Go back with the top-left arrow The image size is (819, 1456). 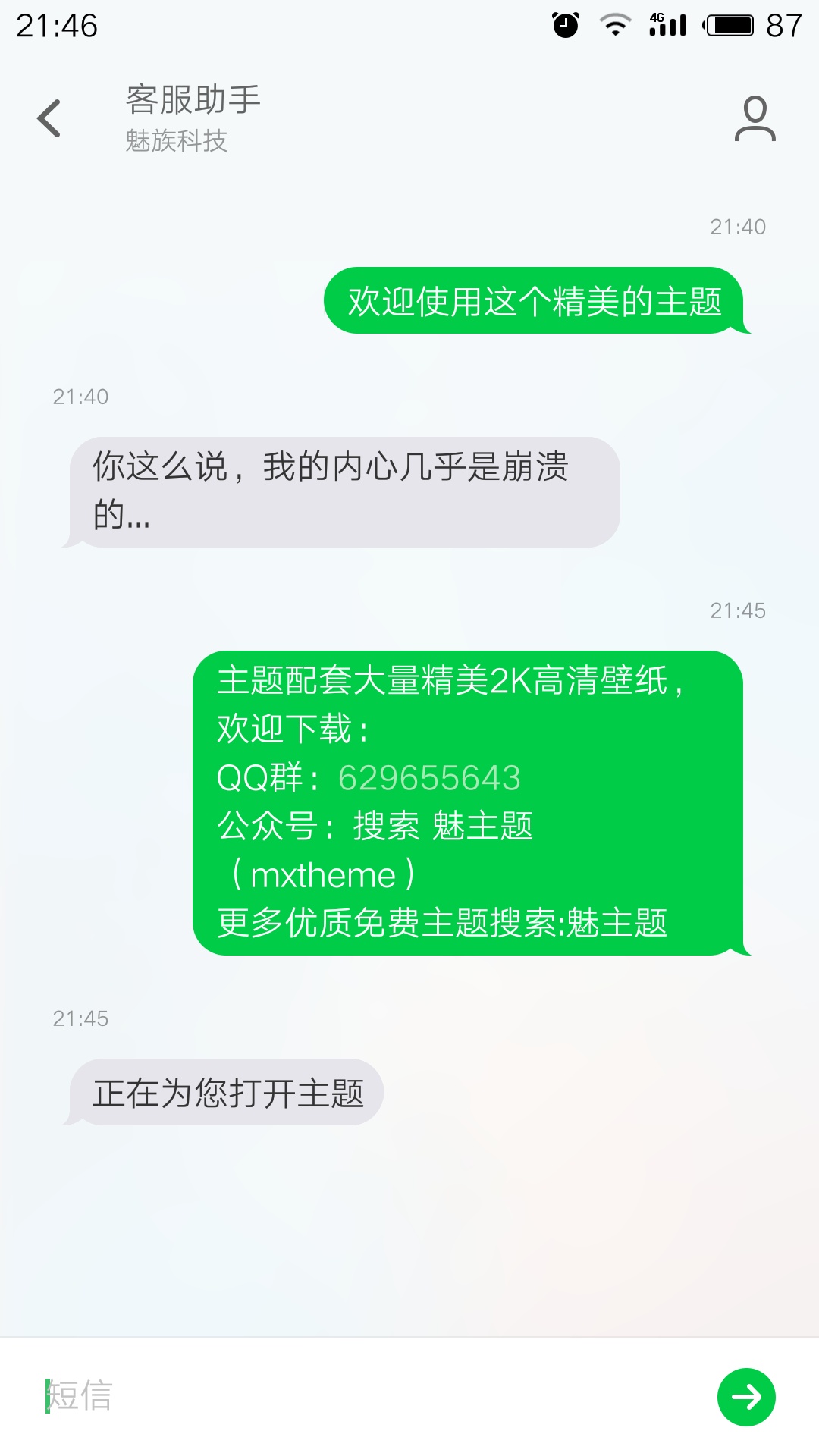tap(49, 118)
